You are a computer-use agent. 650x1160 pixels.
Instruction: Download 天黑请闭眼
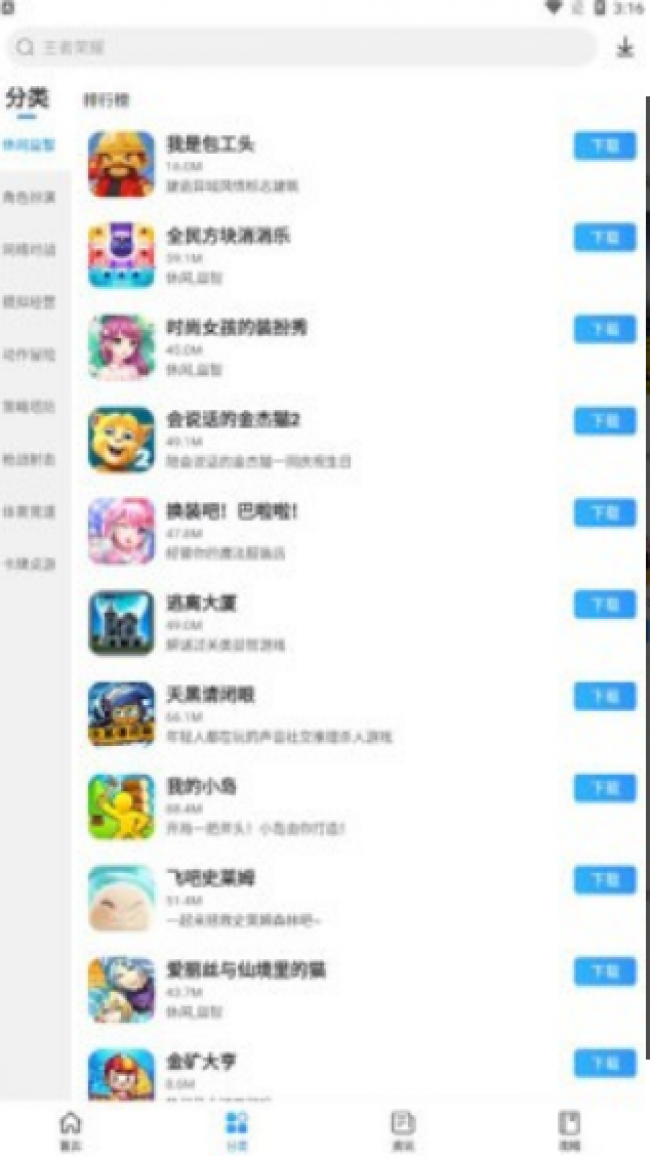[604, 696]
